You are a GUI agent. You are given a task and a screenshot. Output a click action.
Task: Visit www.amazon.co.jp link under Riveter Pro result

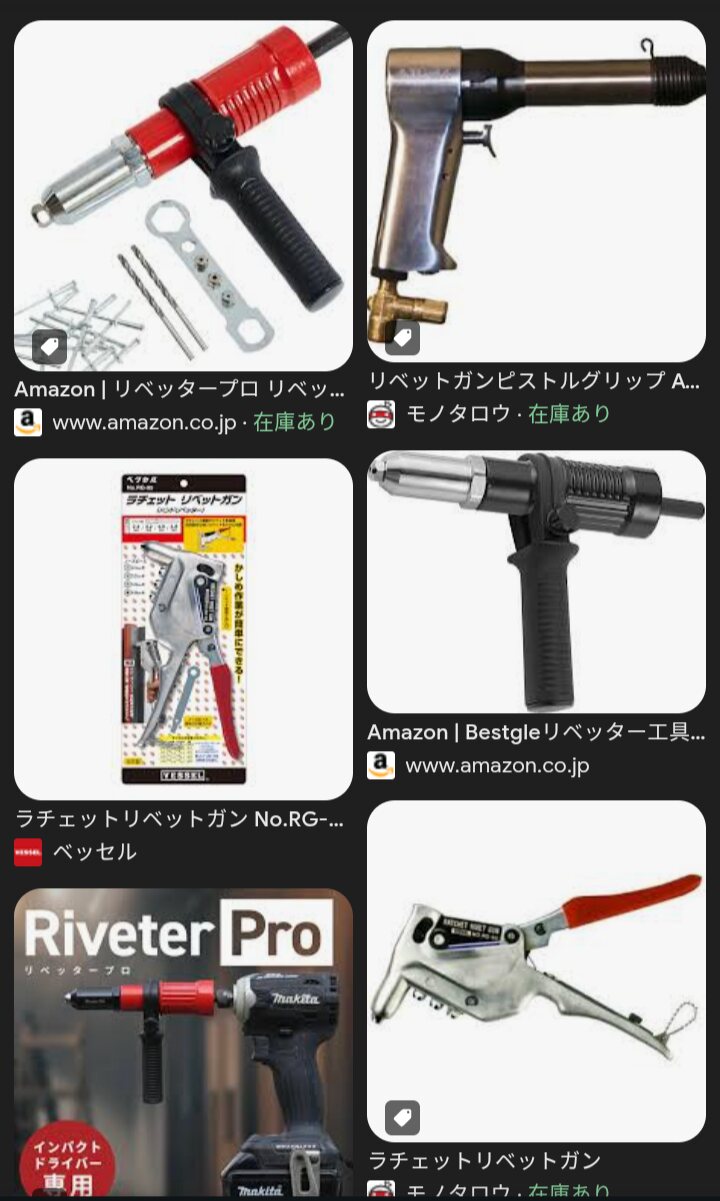(144, 422)
